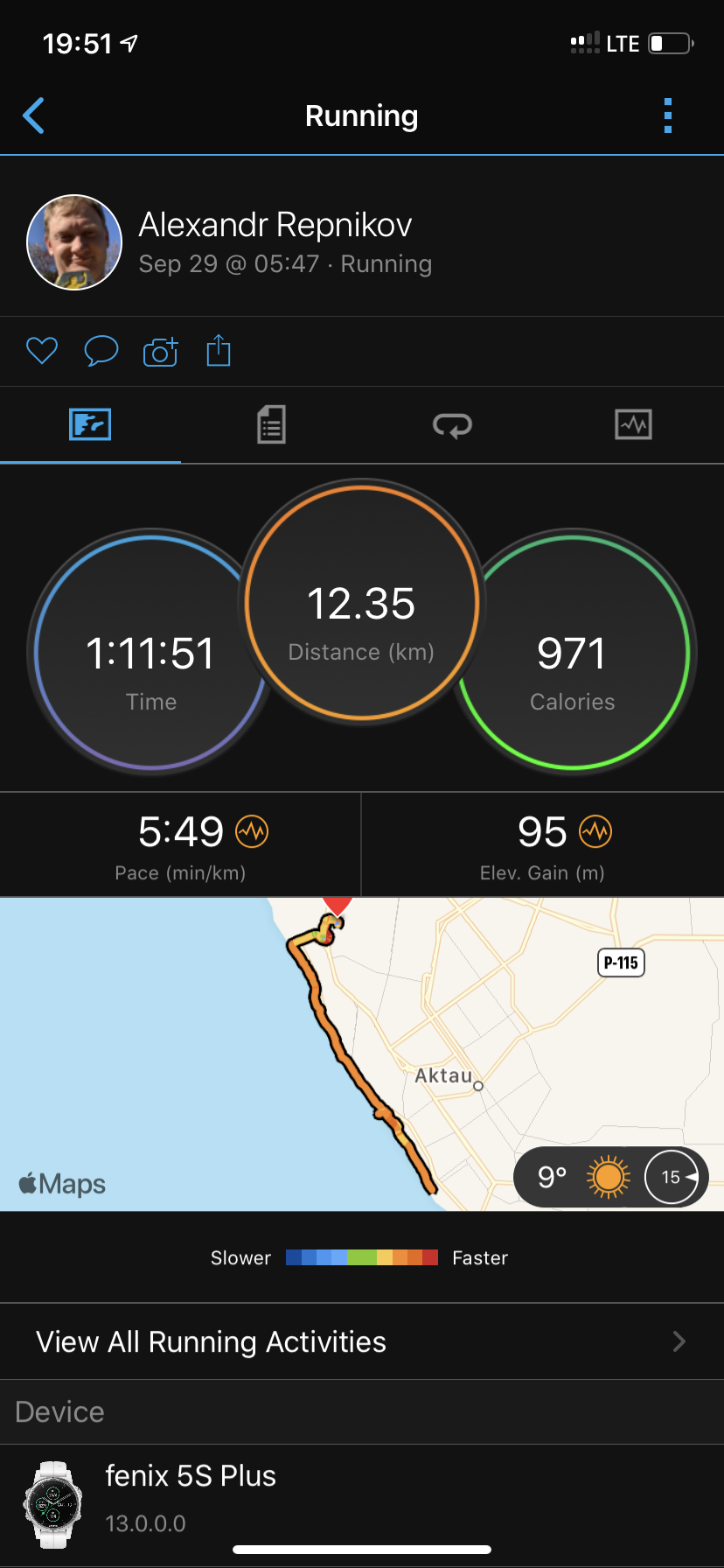Screen dimensions: 724x1568
Task: Open weather details on the map
Action: (x=610, y=1177)
